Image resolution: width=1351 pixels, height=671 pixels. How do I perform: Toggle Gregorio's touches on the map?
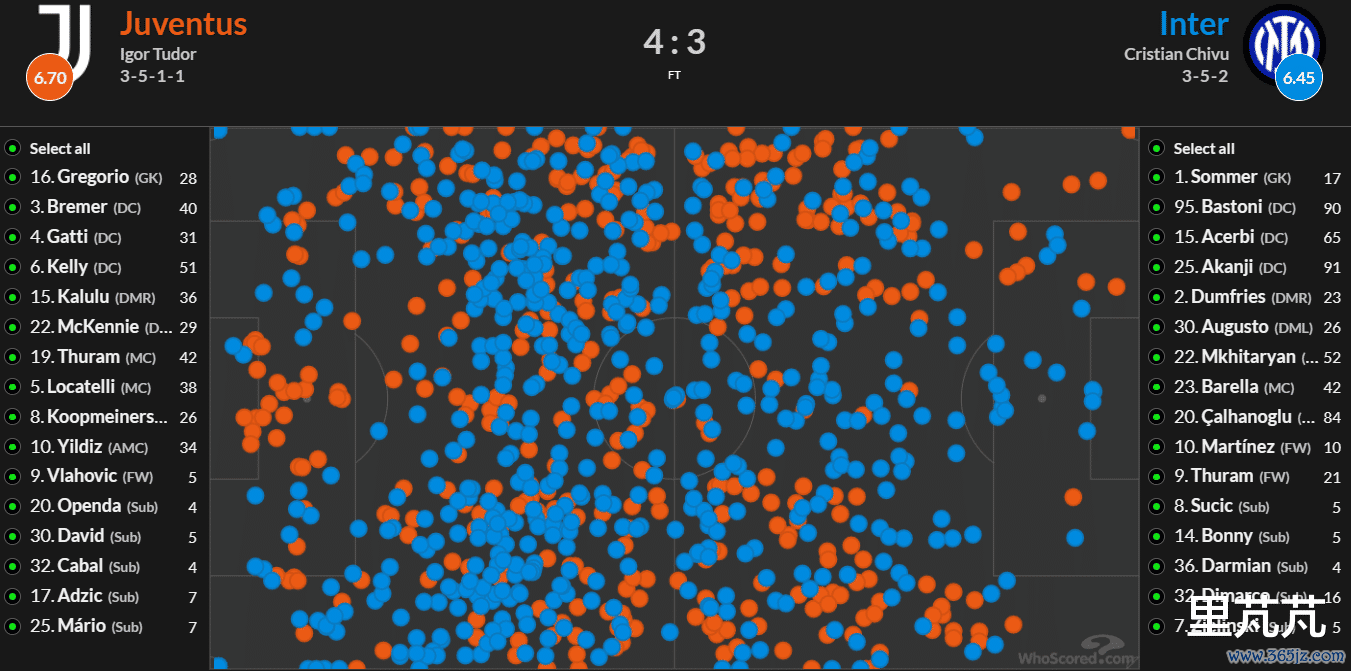pos(13,177)
